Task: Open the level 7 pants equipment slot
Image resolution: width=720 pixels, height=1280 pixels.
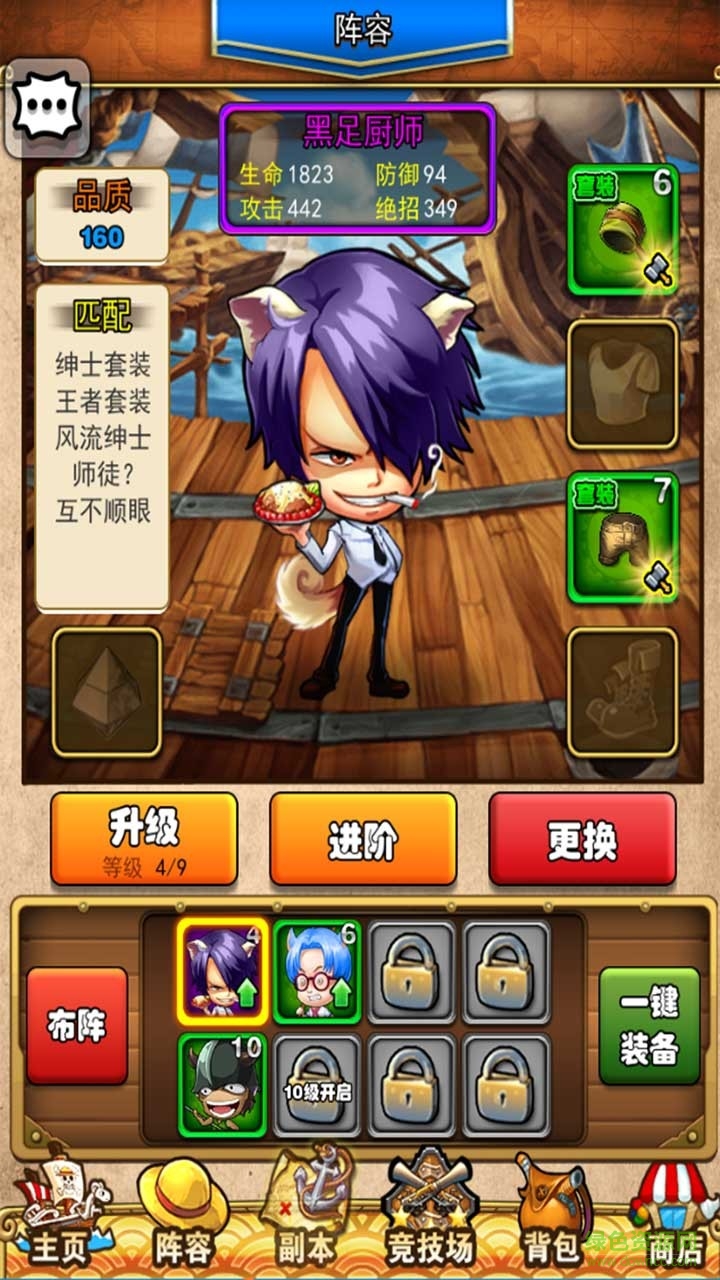Action: coord(623,538)
